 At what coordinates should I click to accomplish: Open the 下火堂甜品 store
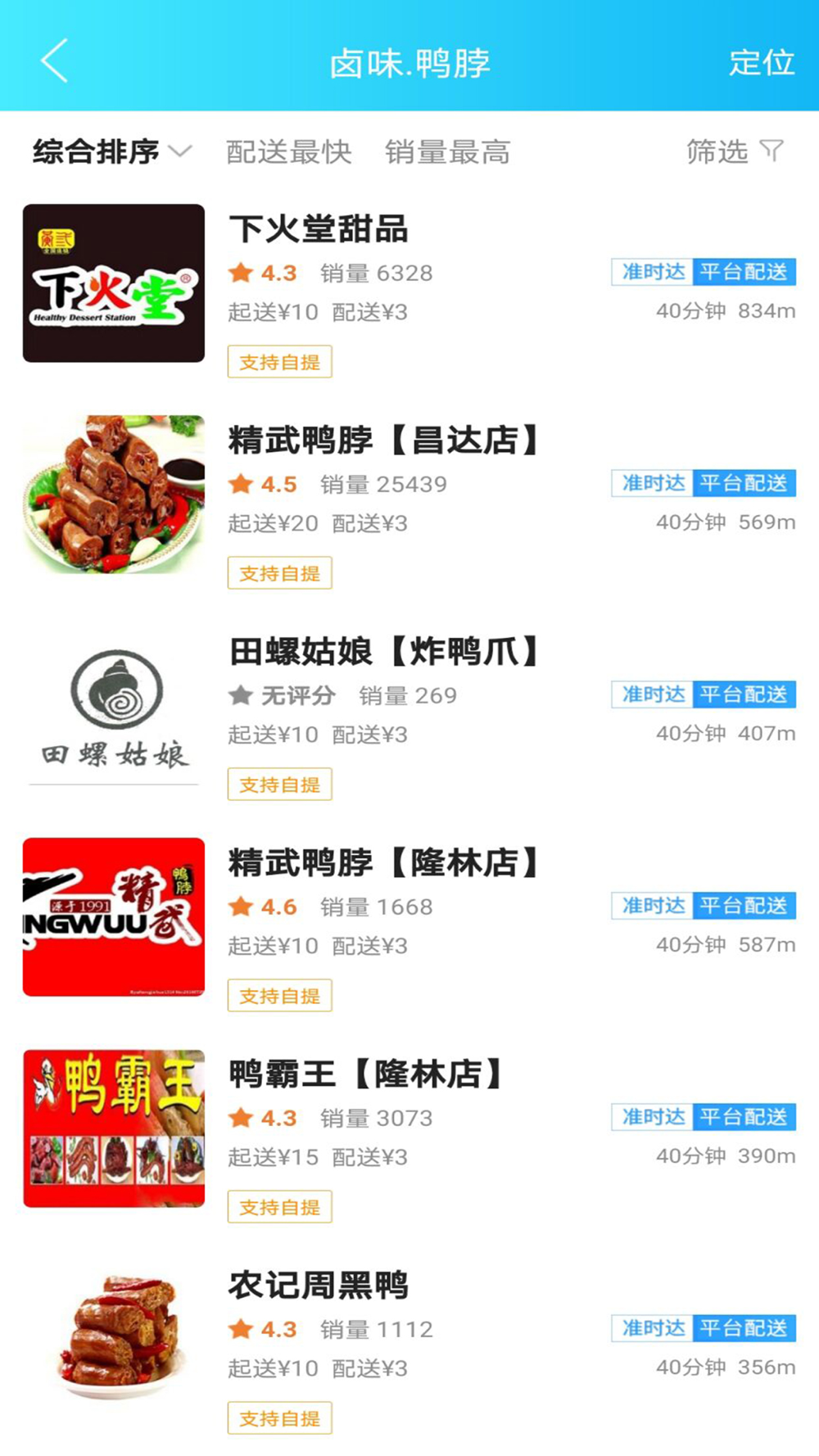point(318,229)
